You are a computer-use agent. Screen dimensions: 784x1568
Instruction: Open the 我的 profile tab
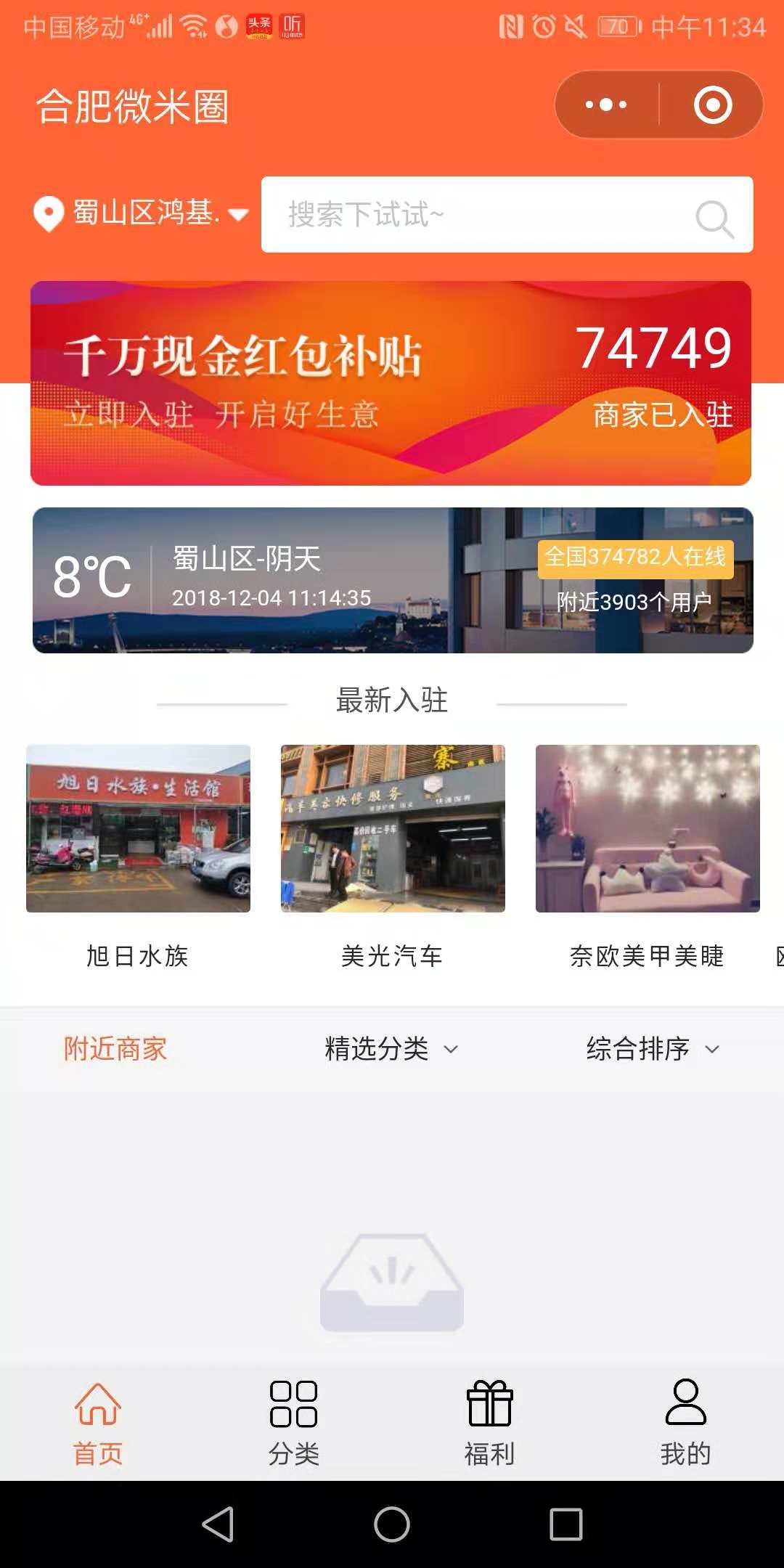pos(686,1424)
